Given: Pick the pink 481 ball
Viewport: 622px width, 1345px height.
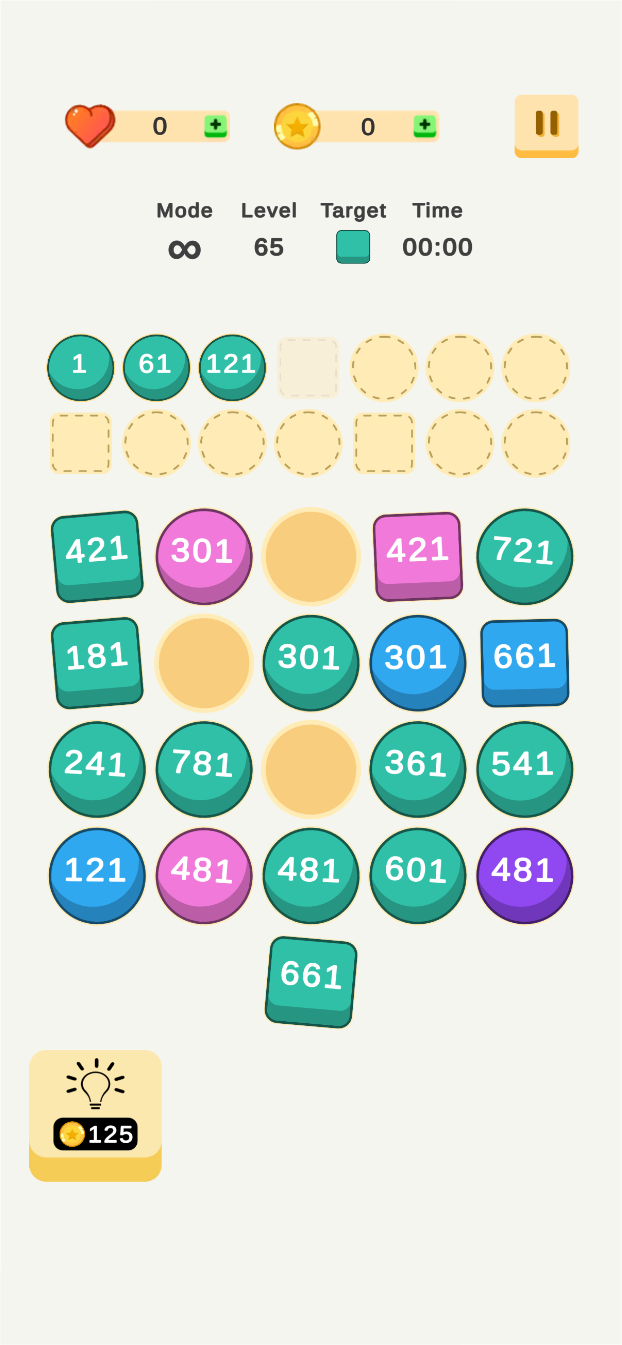Looking at the screenshot, I should 204,874.
